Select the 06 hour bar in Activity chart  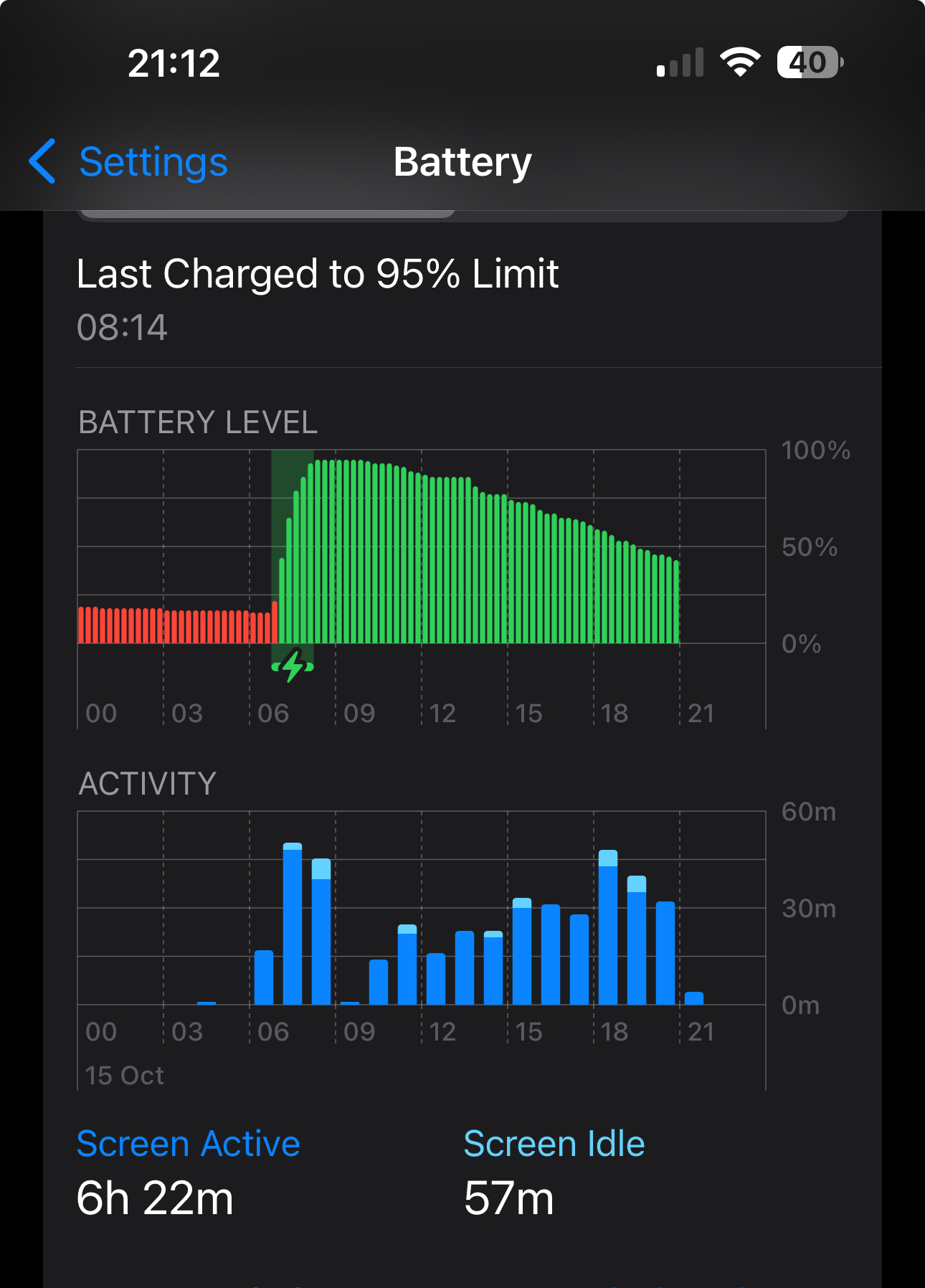tap(264, 977)
